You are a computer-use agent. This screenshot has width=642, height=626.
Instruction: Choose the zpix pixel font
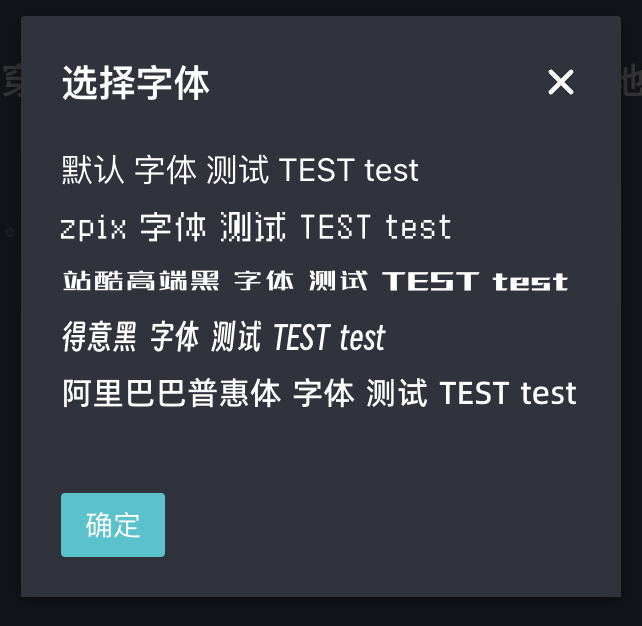(256, 227)
